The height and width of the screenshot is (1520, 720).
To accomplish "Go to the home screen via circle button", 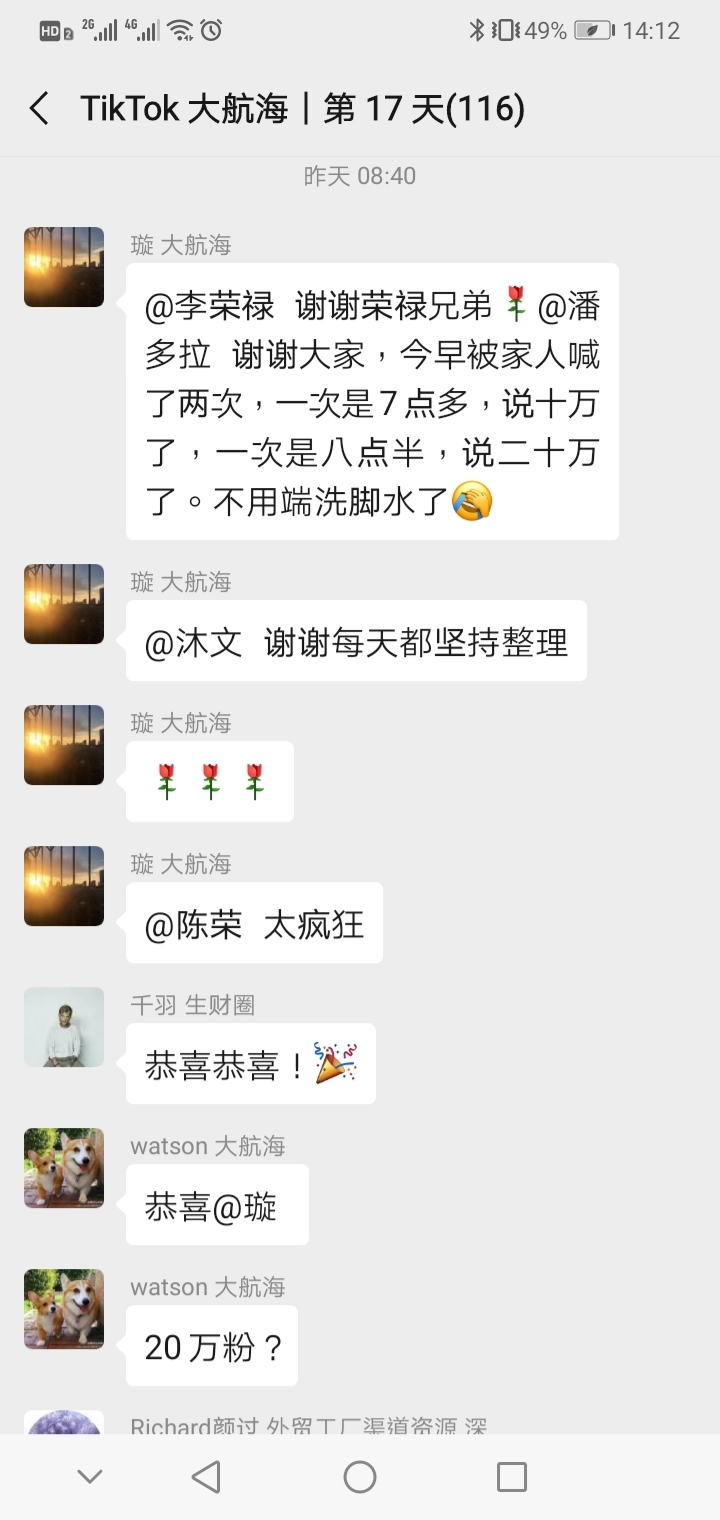I will point(360,1477).
